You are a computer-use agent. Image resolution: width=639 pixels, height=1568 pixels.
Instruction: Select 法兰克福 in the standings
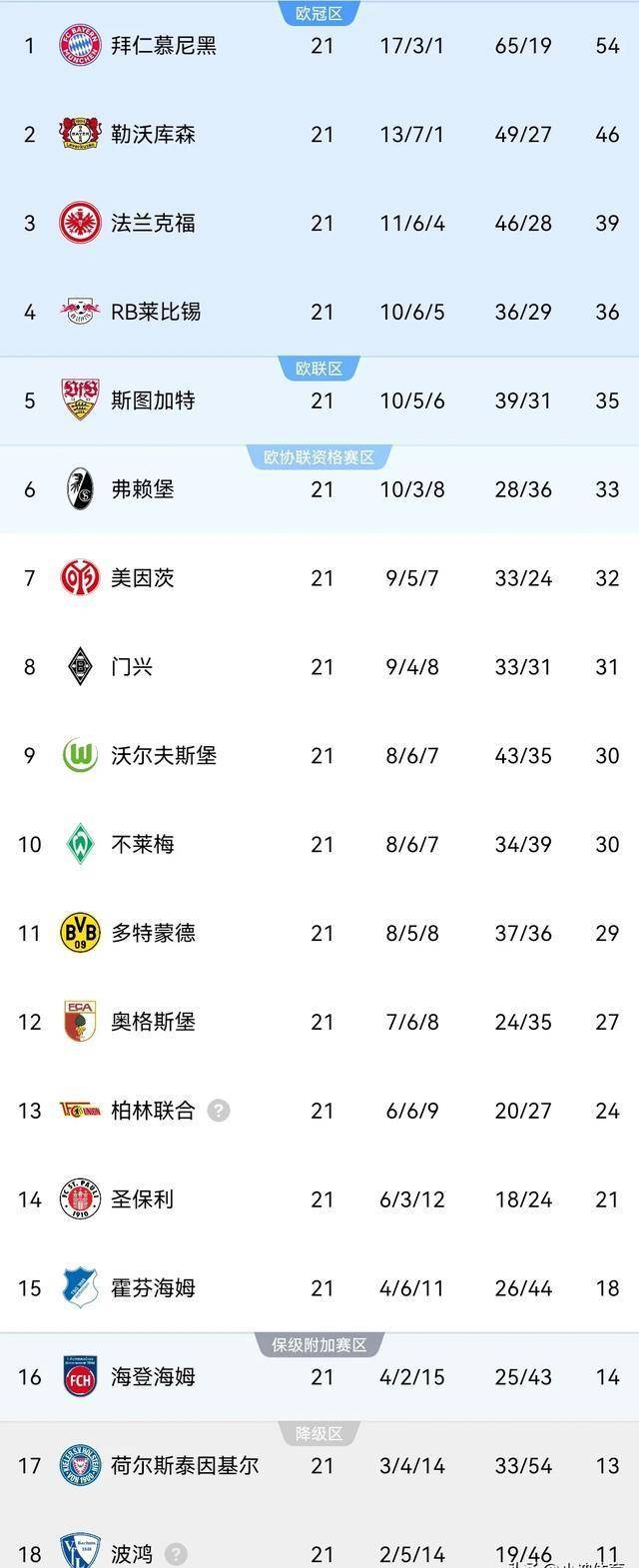coord(153,224)
